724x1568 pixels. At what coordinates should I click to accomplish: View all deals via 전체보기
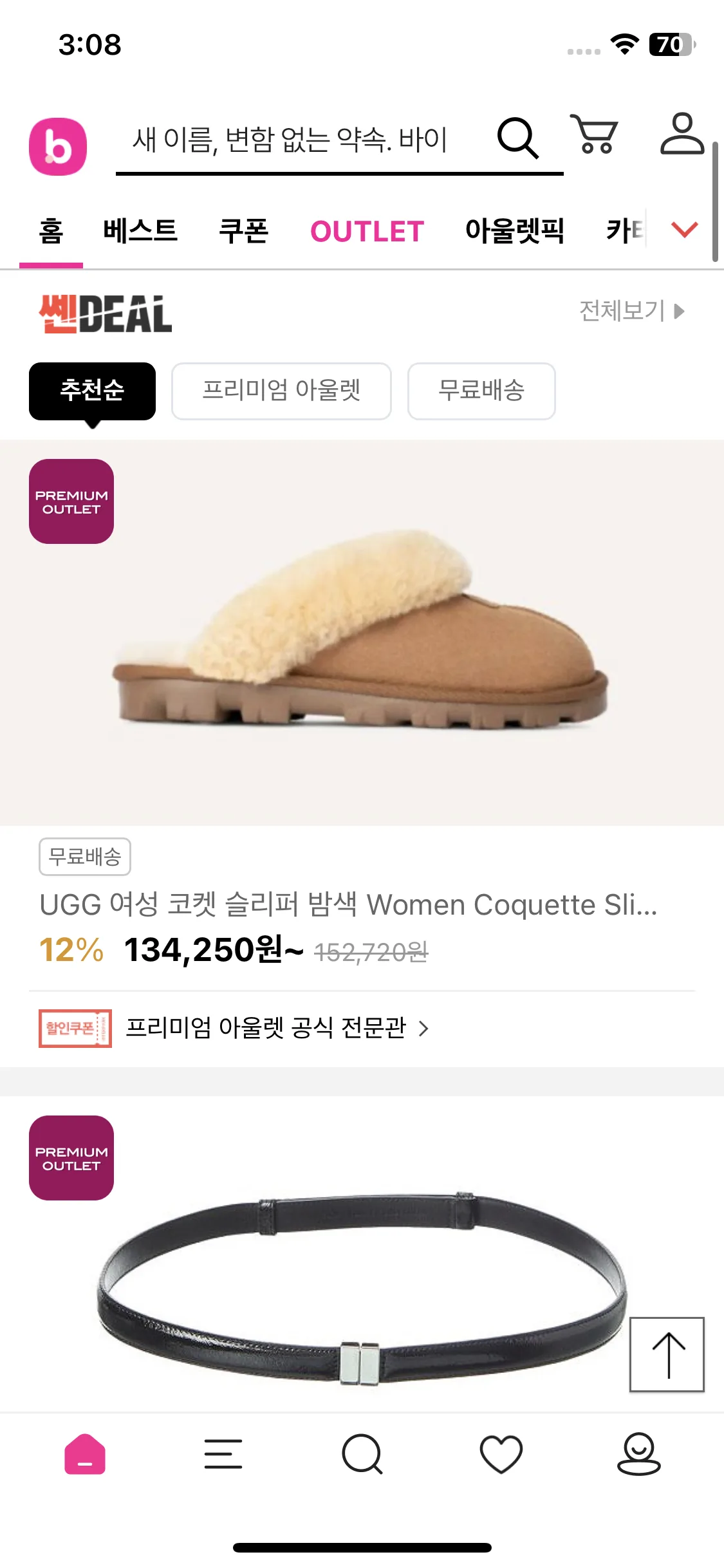631,311
